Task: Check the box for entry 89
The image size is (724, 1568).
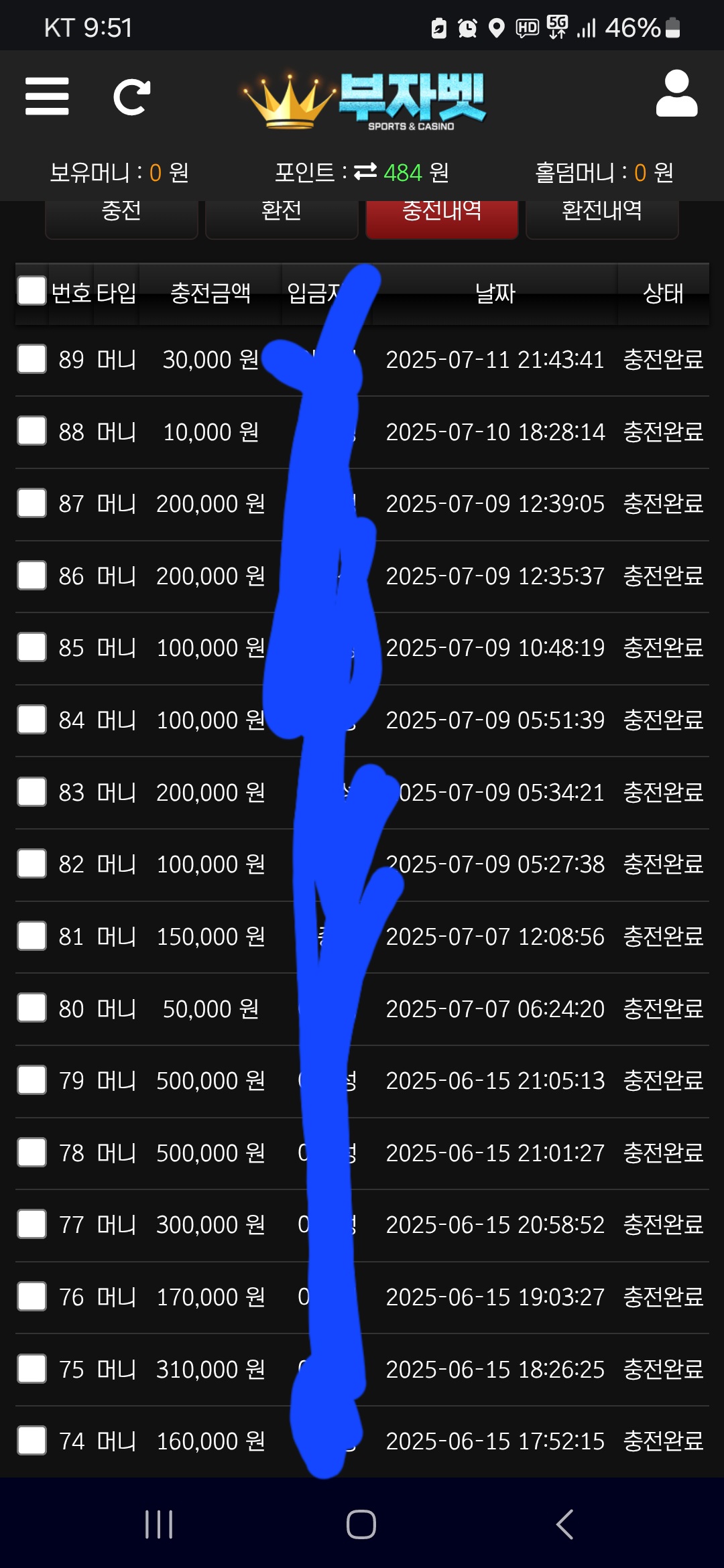Action: click(x=32, y=359)
